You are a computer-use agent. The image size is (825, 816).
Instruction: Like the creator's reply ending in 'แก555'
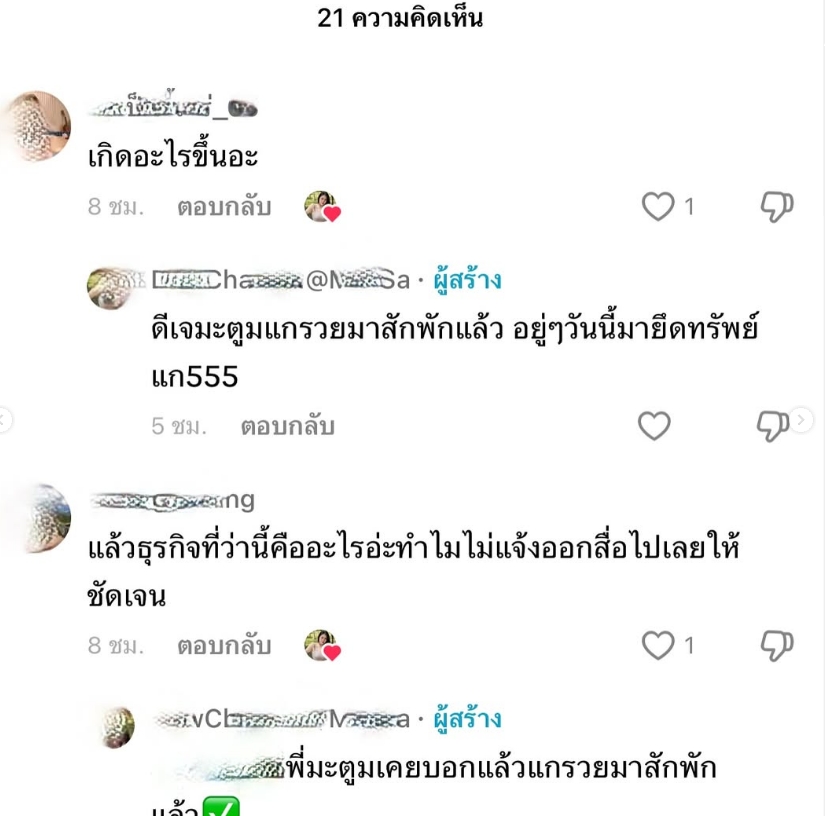click(654, 426)
